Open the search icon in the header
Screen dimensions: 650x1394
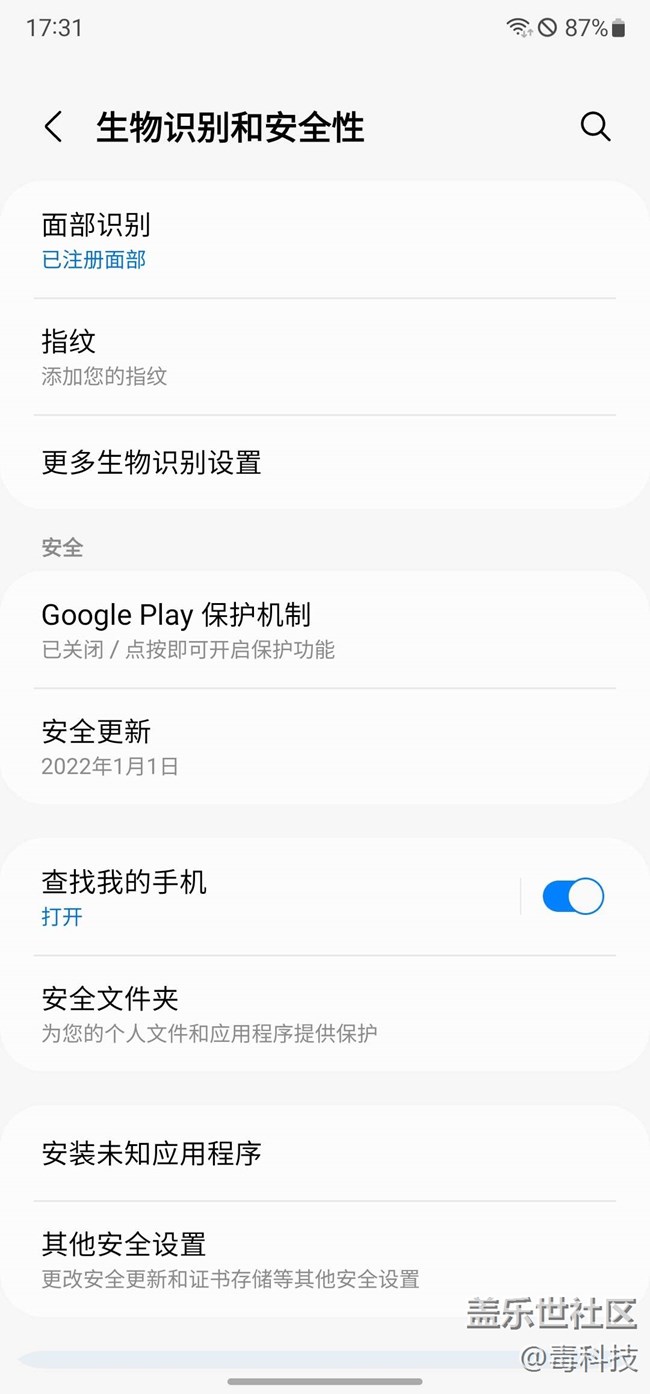595,127
